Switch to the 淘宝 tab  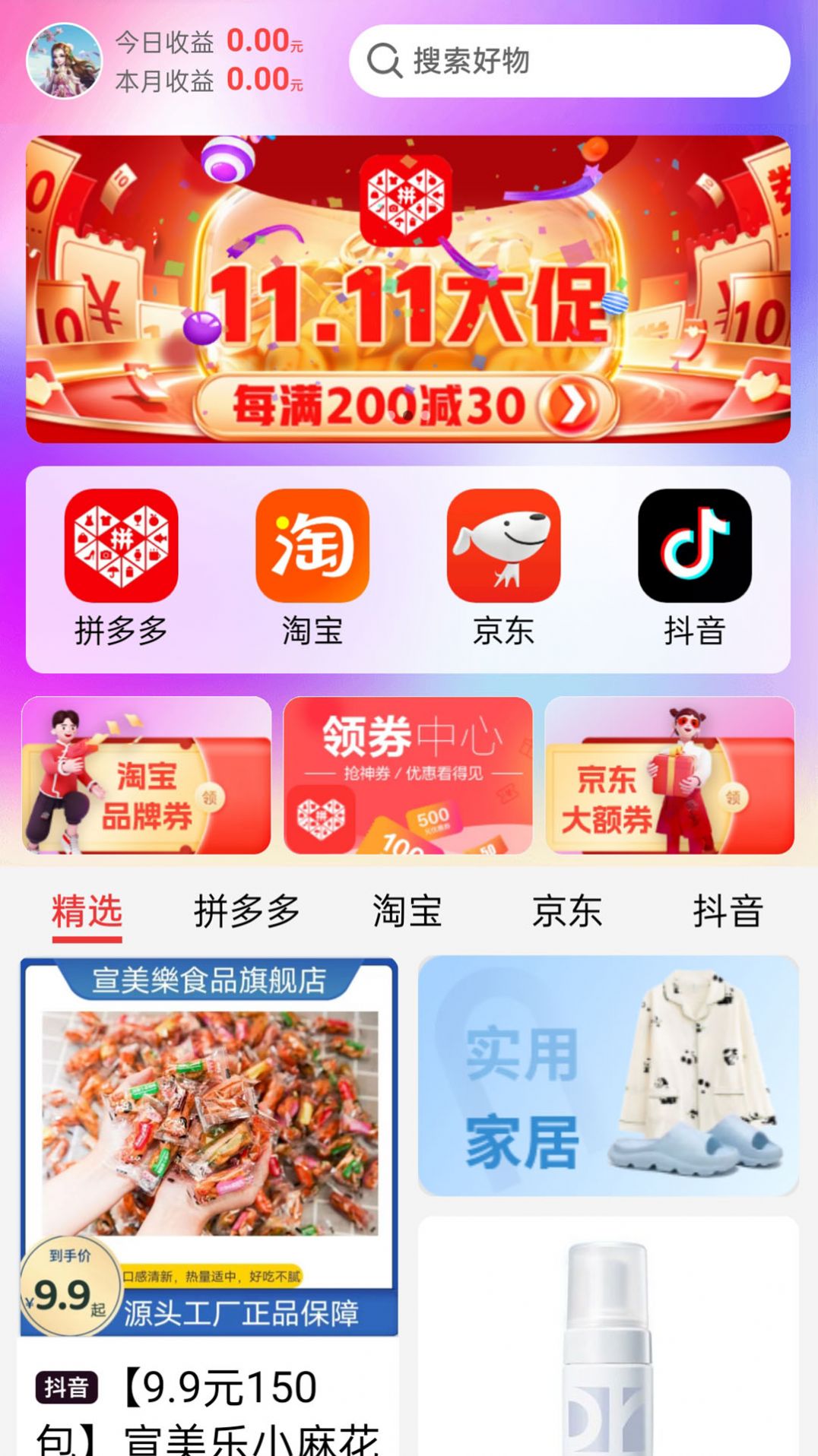(407, 912)
